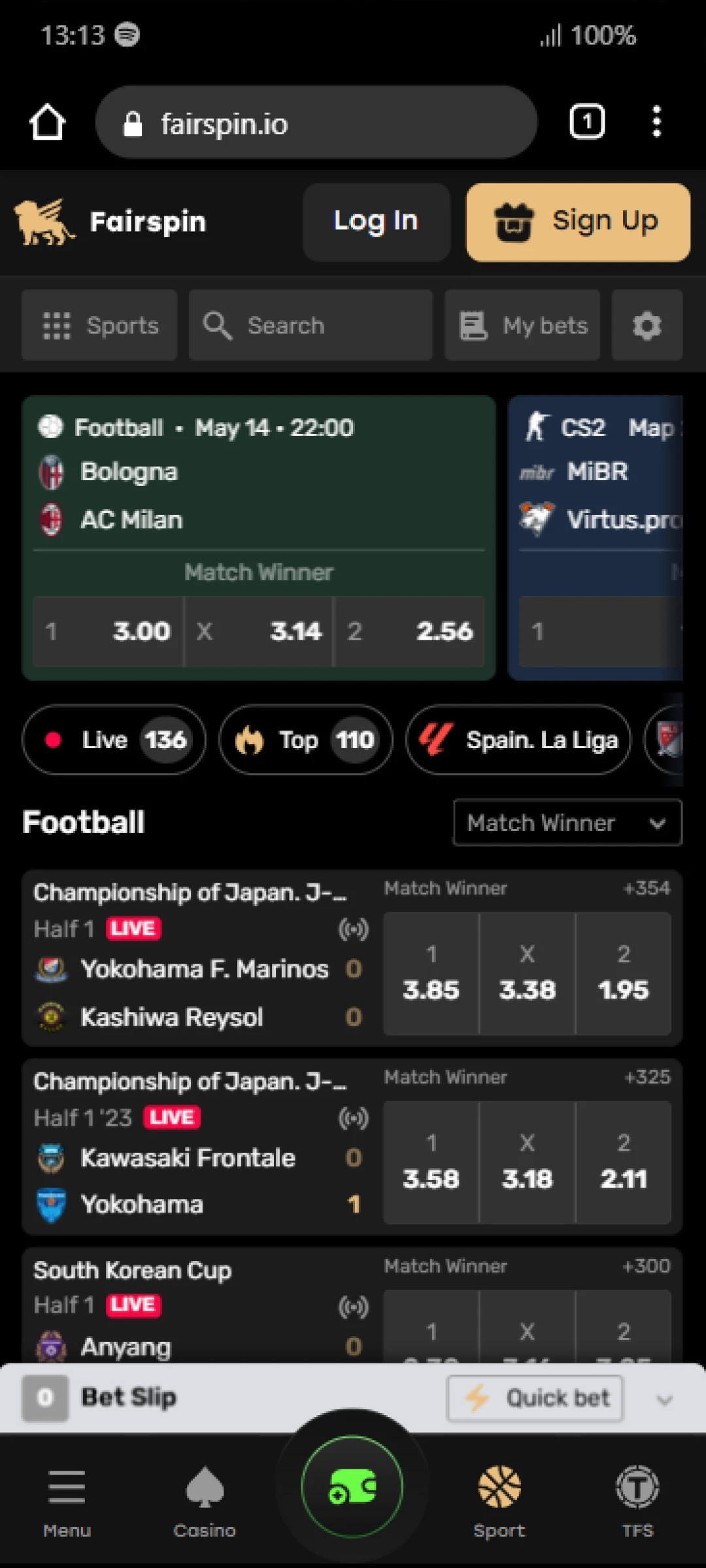
Task: Tap the fairspin.io address bar
Action: point(316,123)
